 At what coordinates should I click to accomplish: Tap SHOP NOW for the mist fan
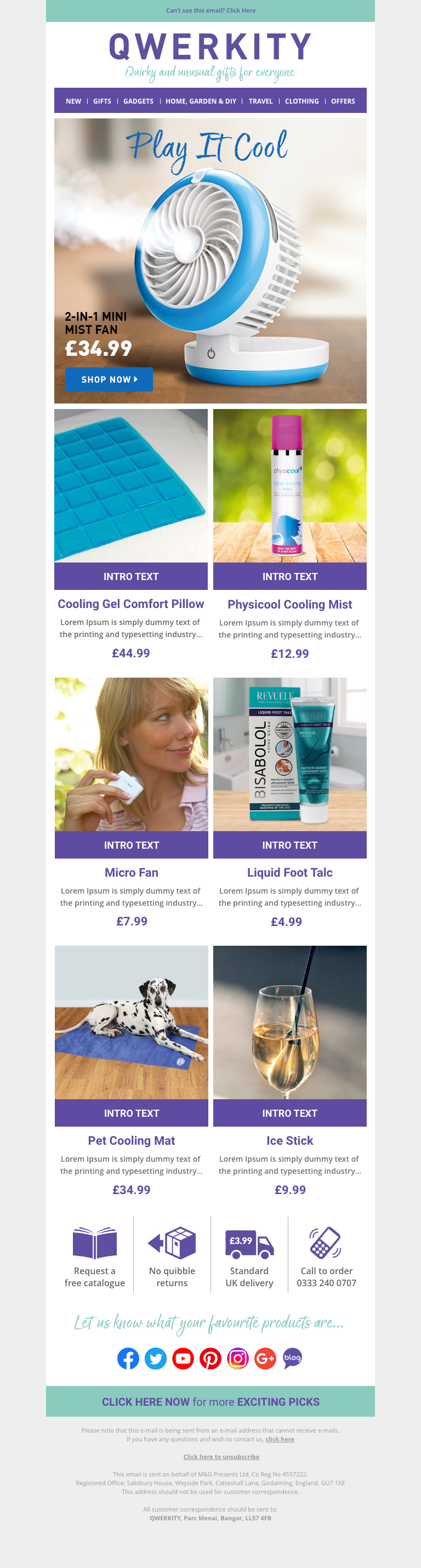click(109, 379)
